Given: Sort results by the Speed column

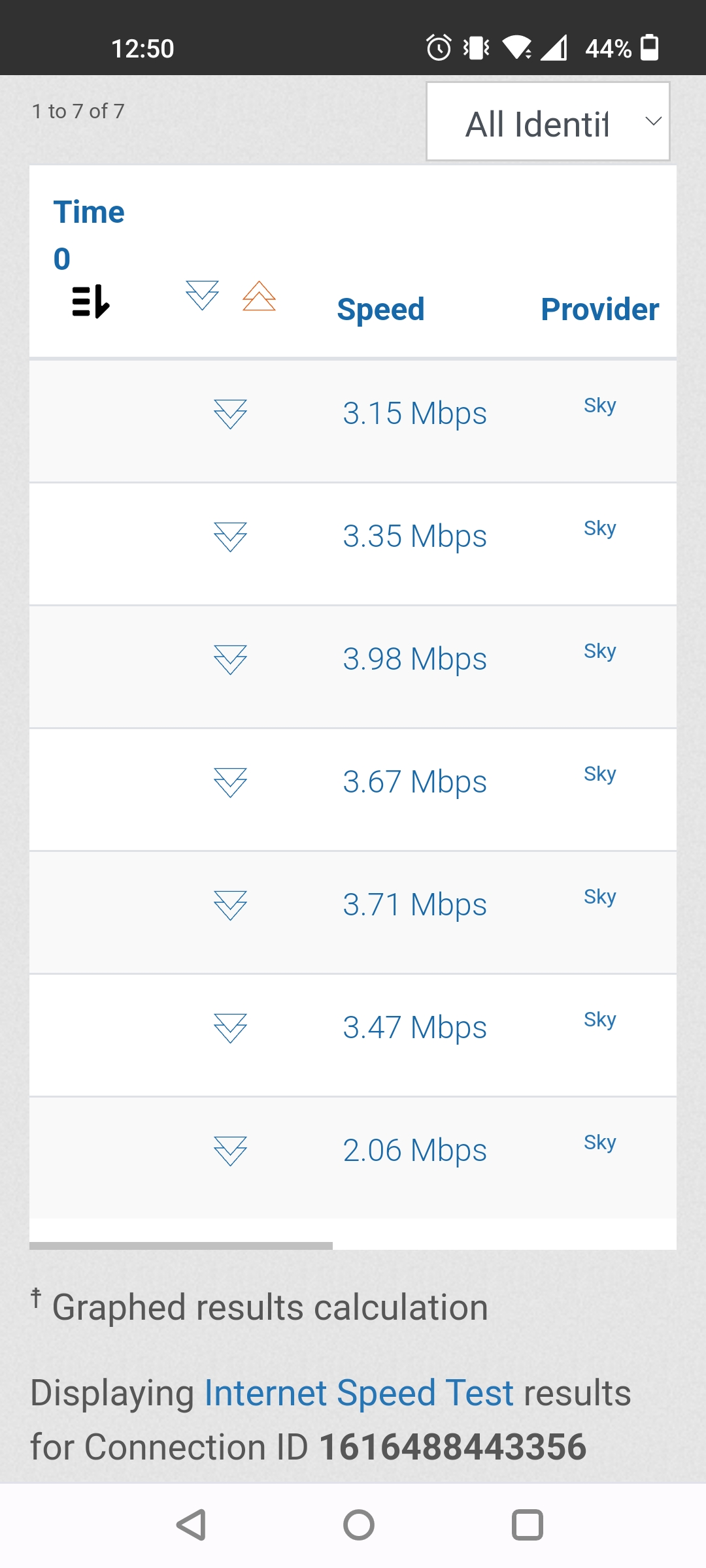Looking at the screenshot, I should point(380,309).
